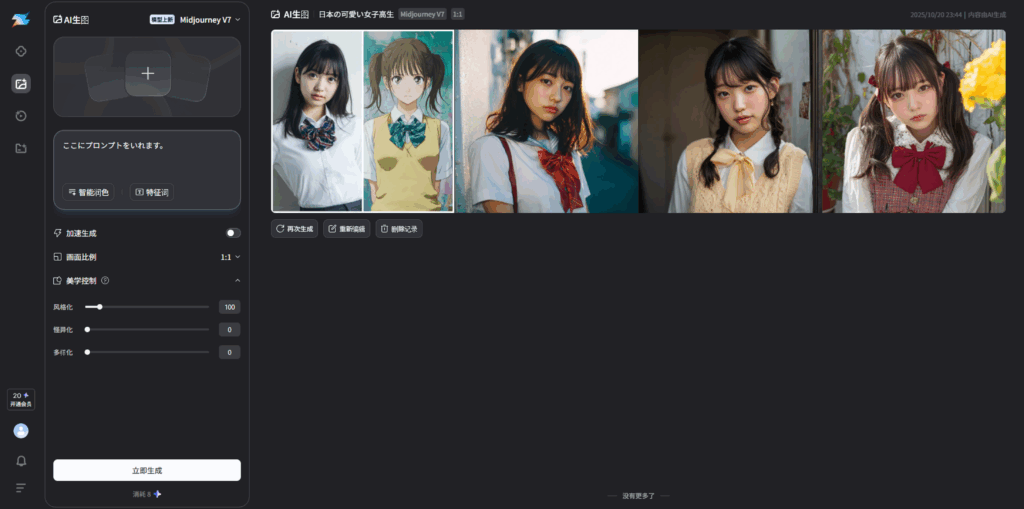Tap the 怪异化 slider track
Image resolution: width=1024 pixels, height=509 pixels.
coord(148,329)
